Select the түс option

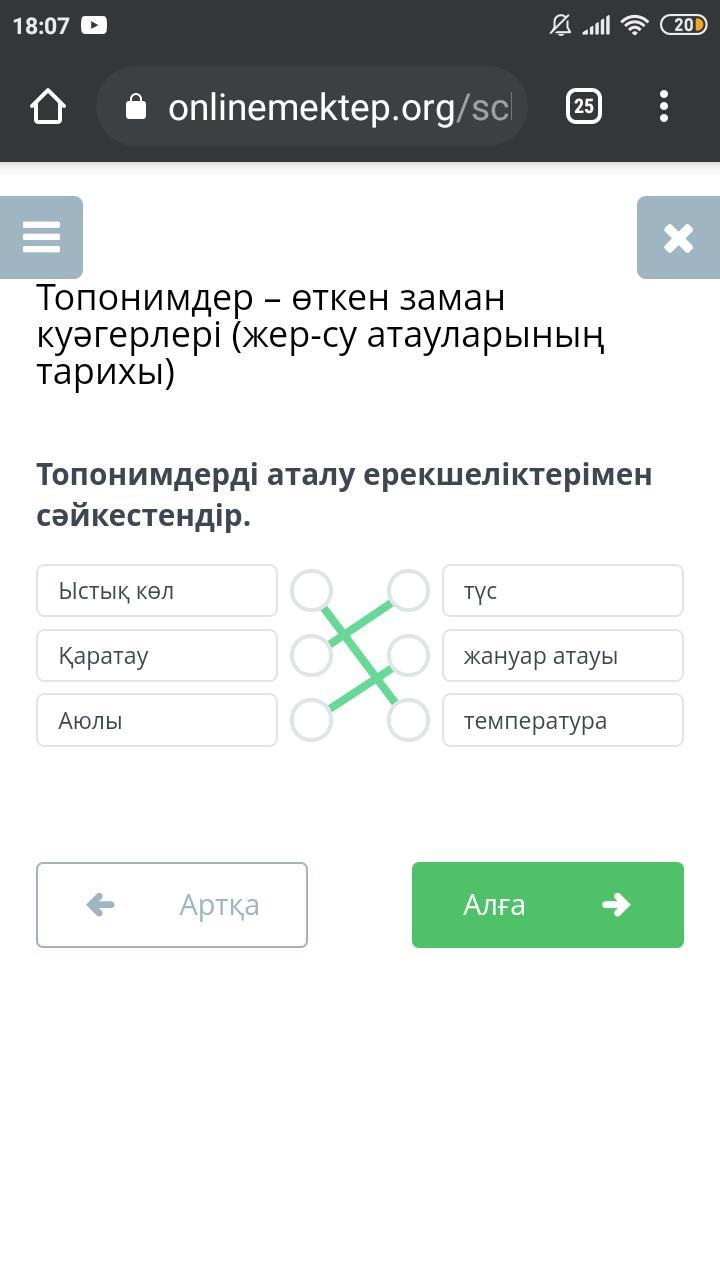(563, 591)
